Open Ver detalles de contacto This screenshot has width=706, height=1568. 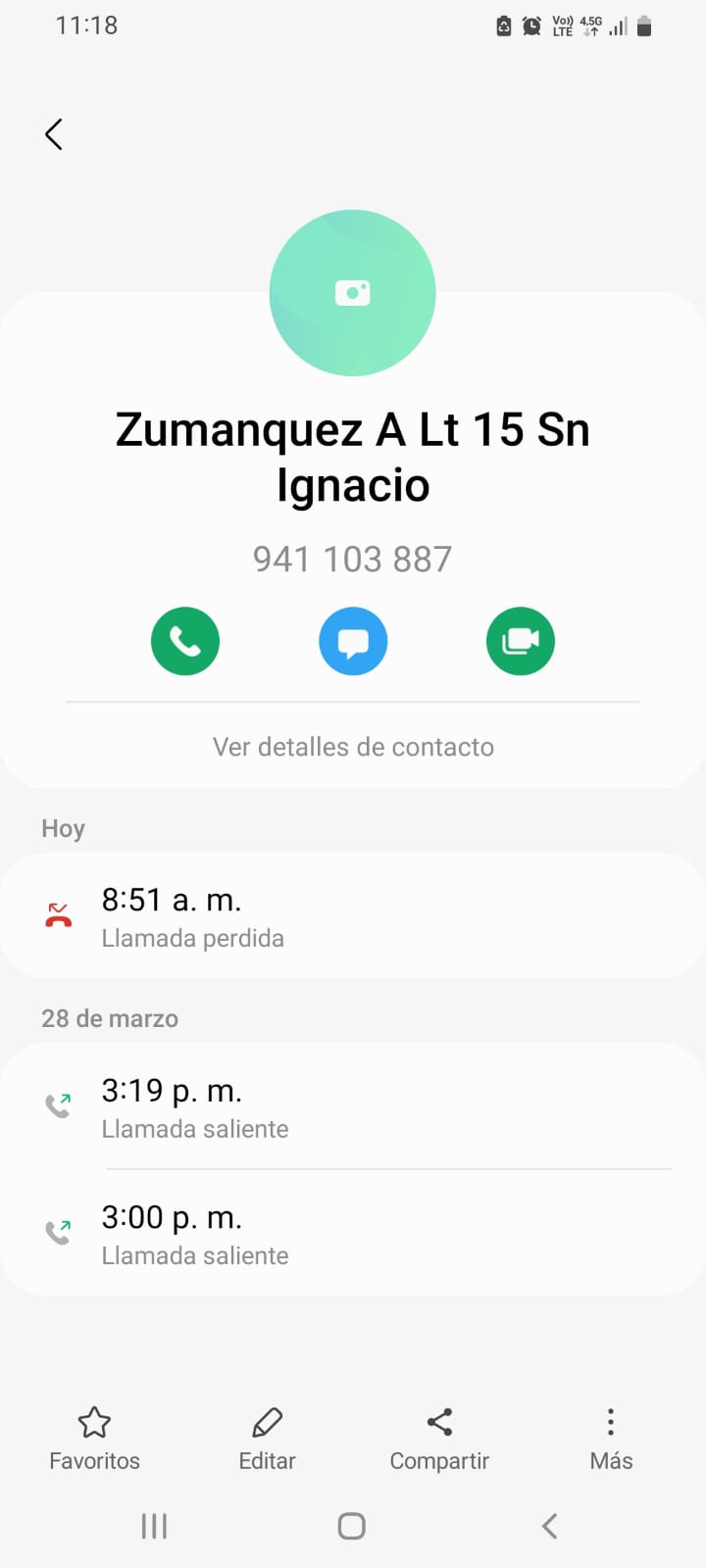[x=353, y=747]
